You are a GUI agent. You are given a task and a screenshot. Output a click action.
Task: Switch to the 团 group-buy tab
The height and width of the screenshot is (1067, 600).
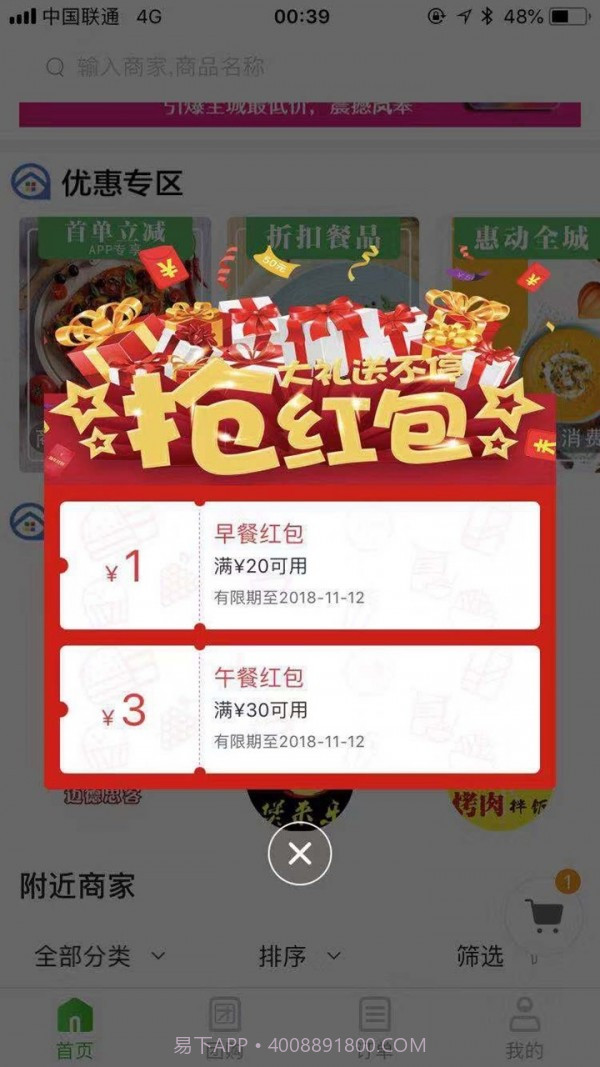tap(225, 1025)
